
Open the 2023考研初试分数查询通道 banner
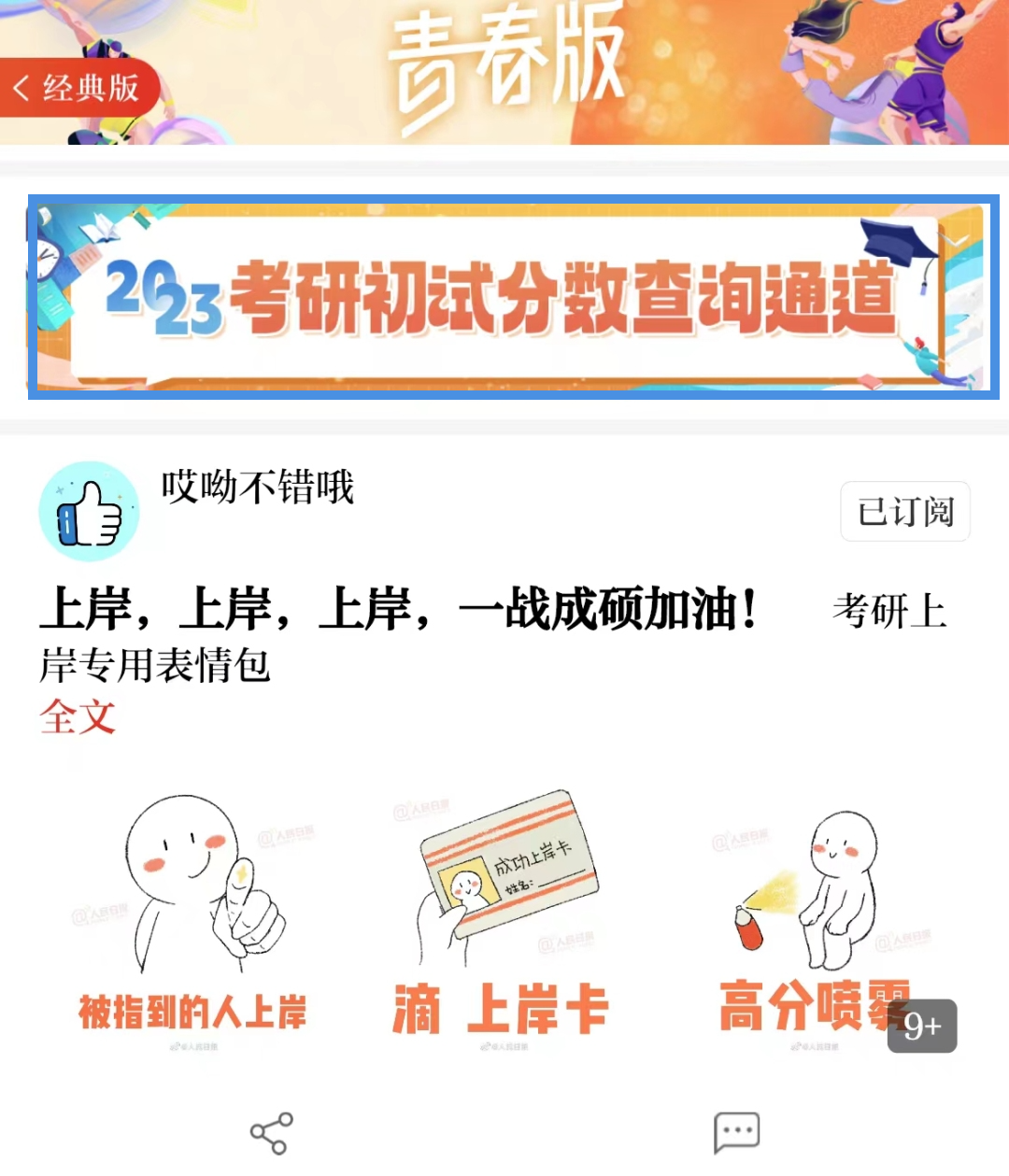coord(513,297)
